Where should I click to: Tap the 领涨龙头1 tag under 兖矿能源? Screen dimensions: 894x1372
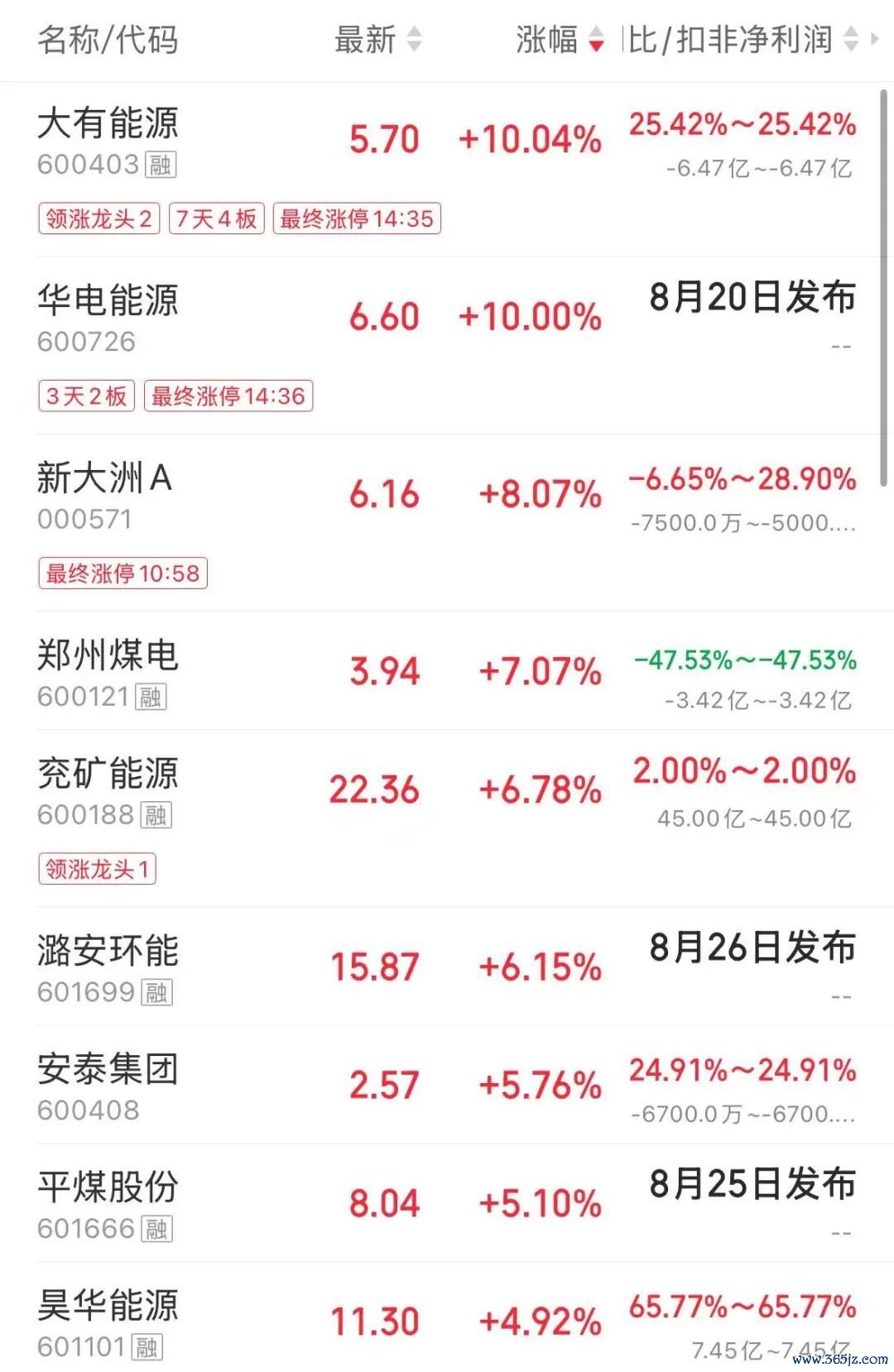(97, 869)
